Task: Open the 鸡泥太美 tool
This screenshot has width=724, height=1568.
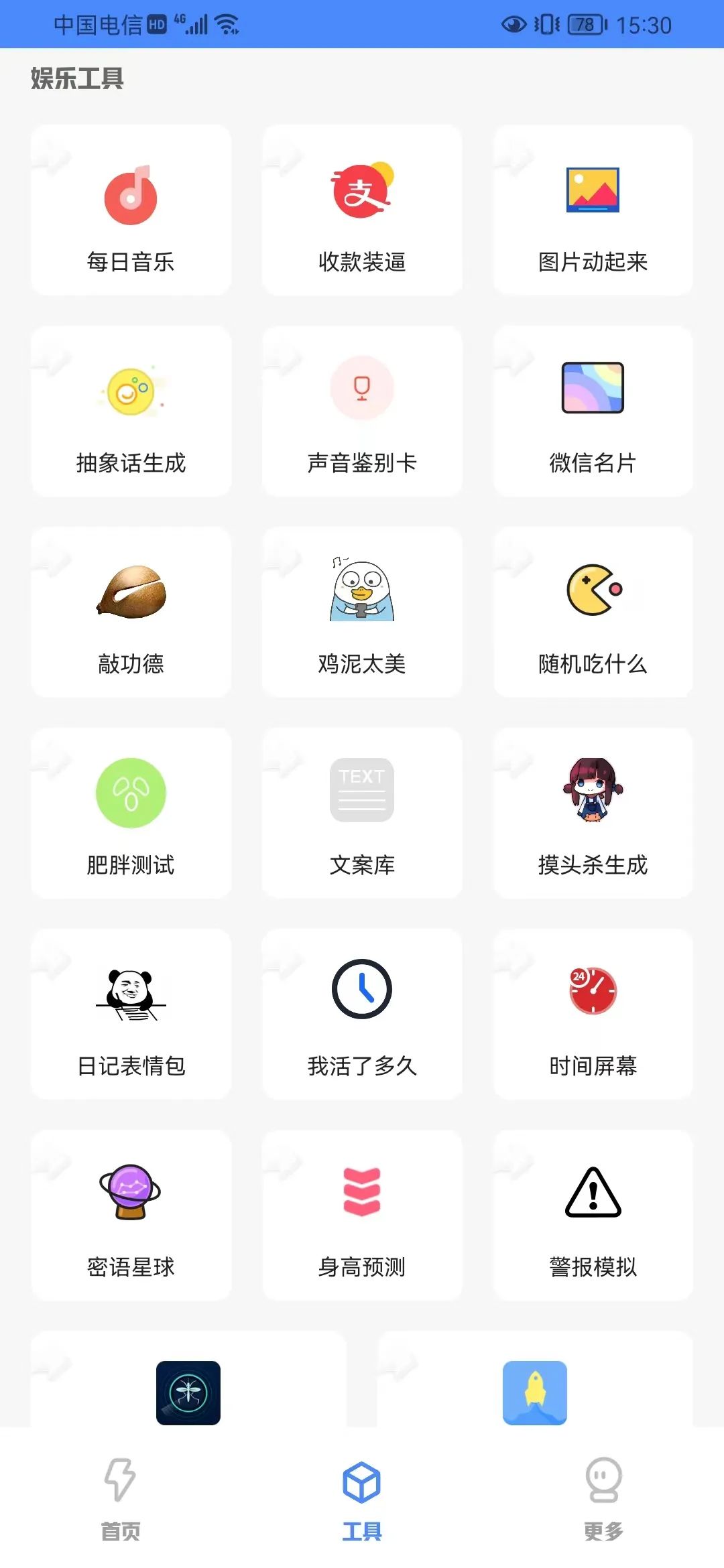Action: (362, 612)
